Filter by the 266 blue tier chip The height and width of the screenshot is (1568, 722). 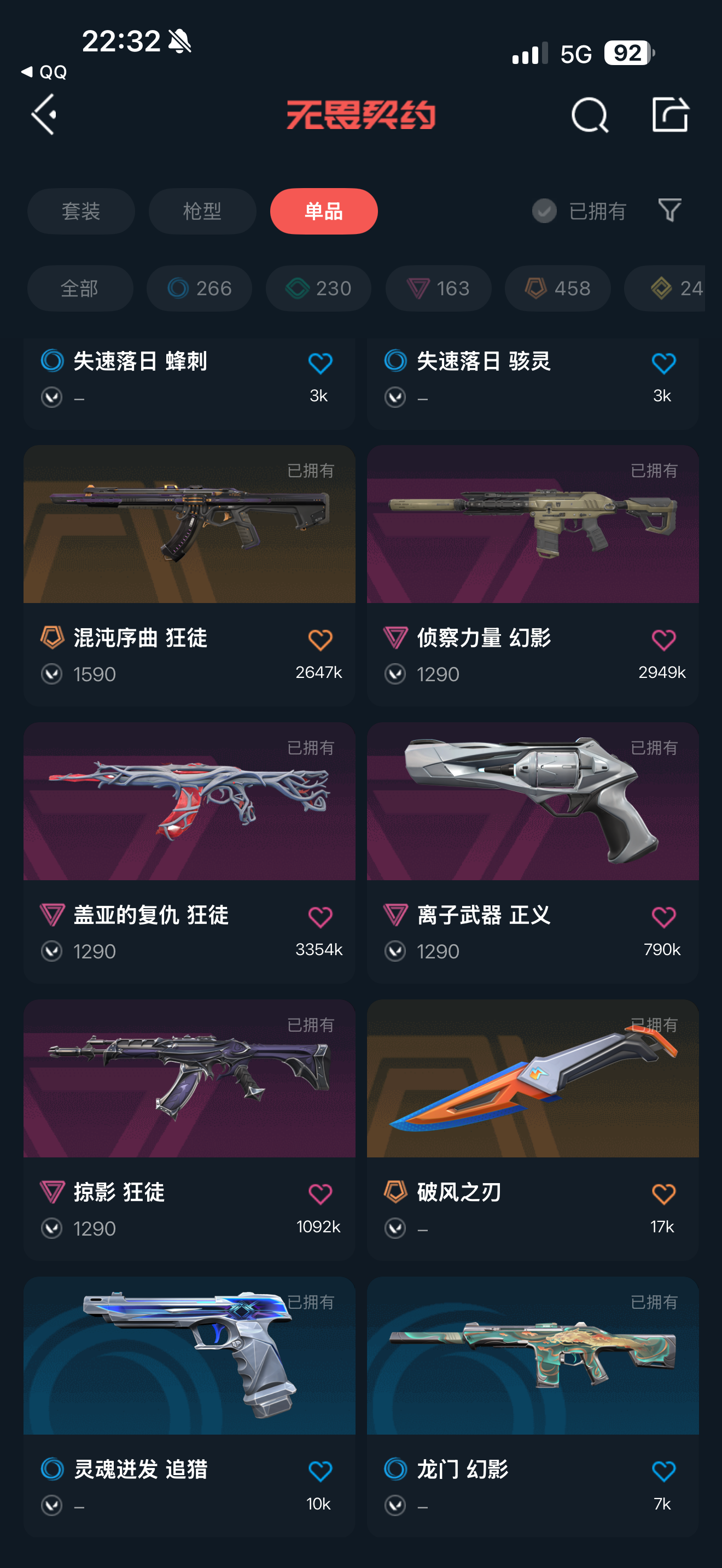tap(199, 288)
